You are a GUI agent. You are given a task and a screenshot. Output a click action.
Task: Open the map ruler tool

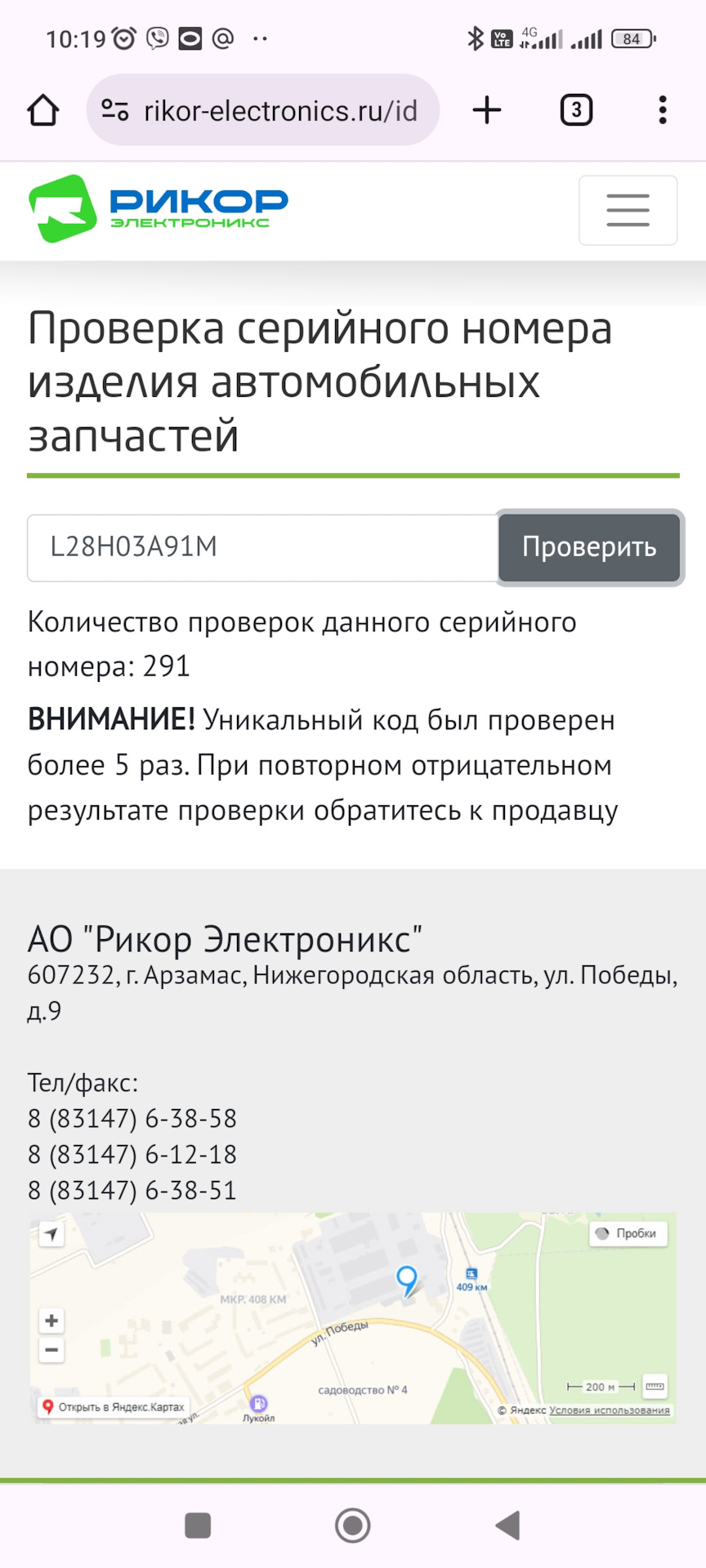pos(655,1386)
